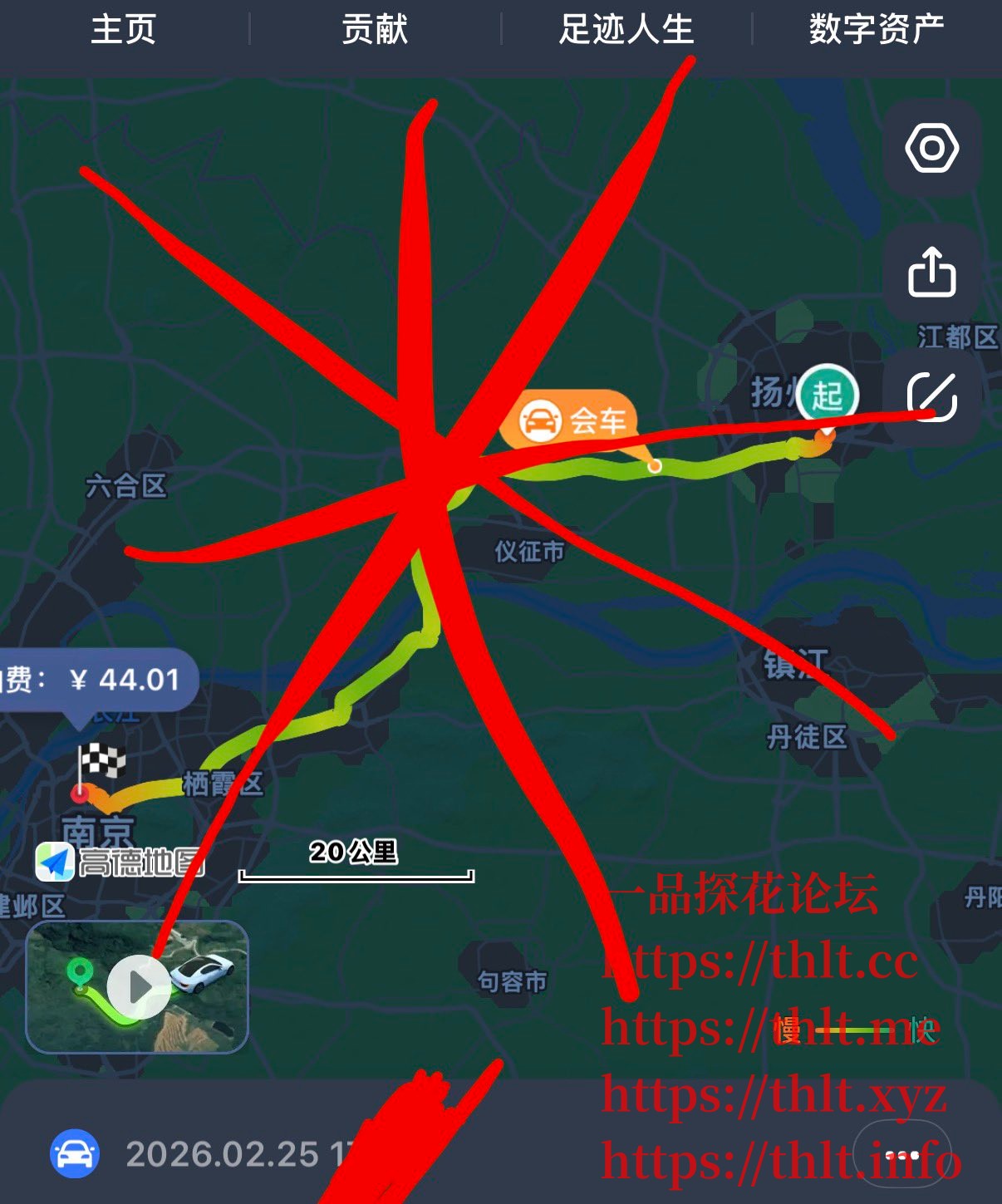Open the 贡献 tab
The image size is (1002, 1204).
pos(375,29)
